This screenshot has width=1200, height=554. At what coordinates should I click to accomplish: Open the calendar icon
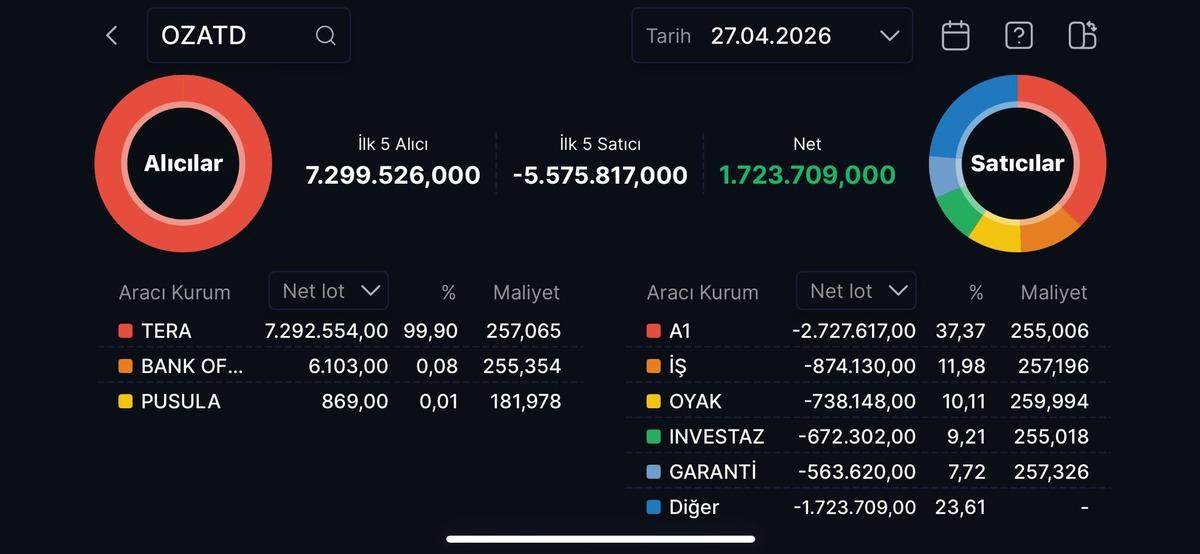[955, 36]
